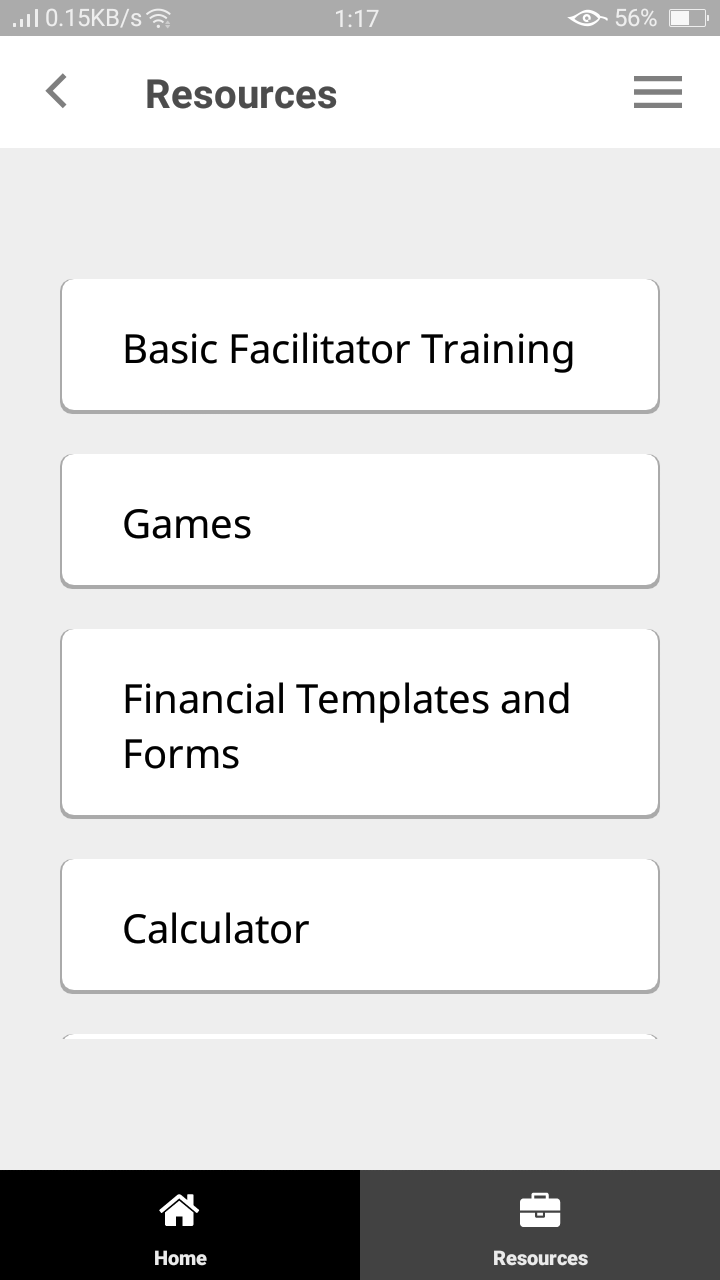The width and height of the screenshot is (720, 1280).
Task: Open Financial Templates and Forms
Action: point(360,723)
